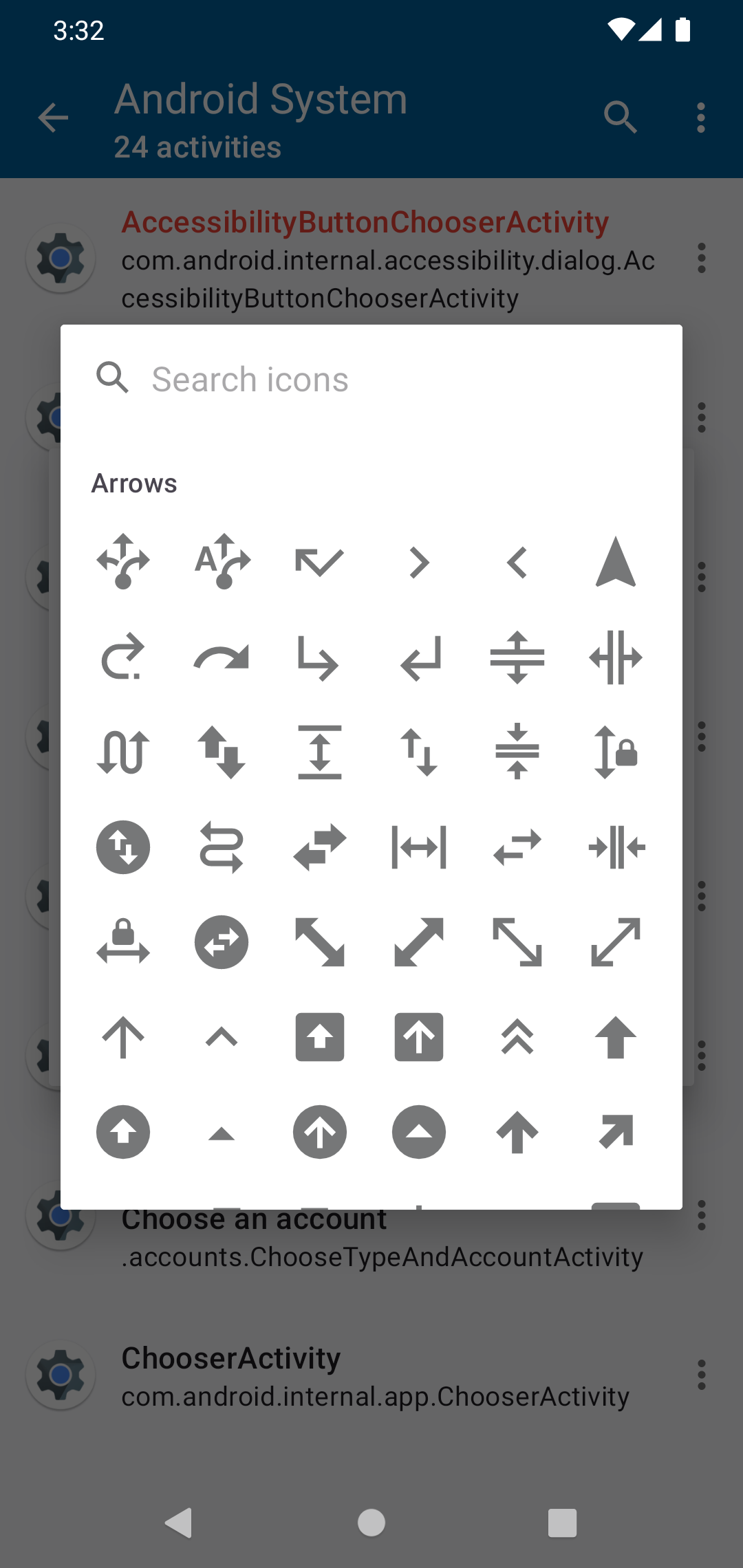Select the top-right diagonal bold arrow icon

click(616, 1132)
